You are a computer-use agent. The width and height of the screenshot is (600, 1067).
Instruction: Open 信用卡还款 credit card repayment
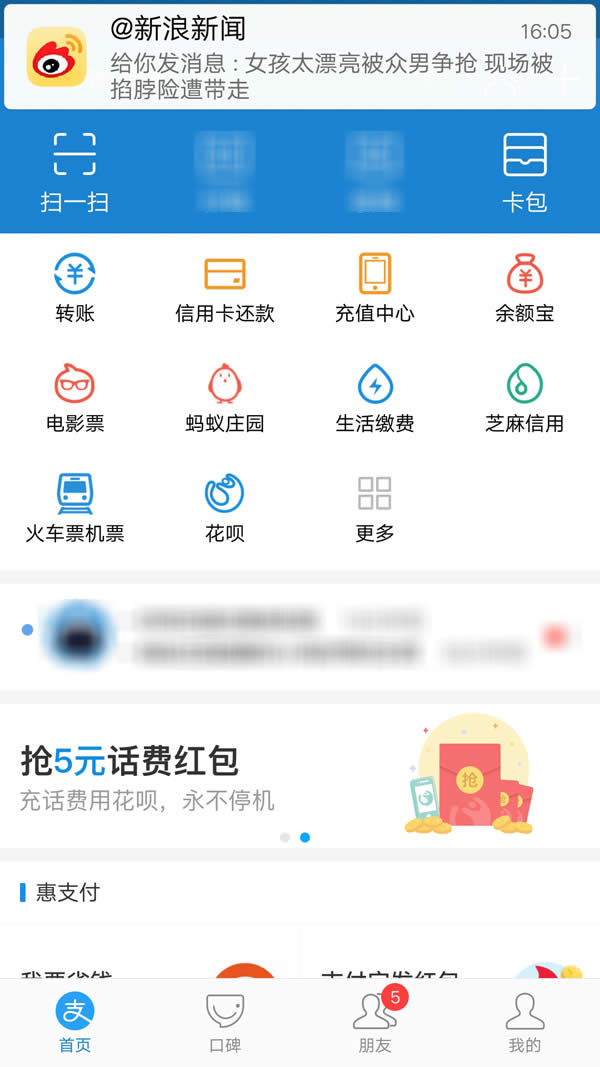pyautogui.click(x=225, y=287)
